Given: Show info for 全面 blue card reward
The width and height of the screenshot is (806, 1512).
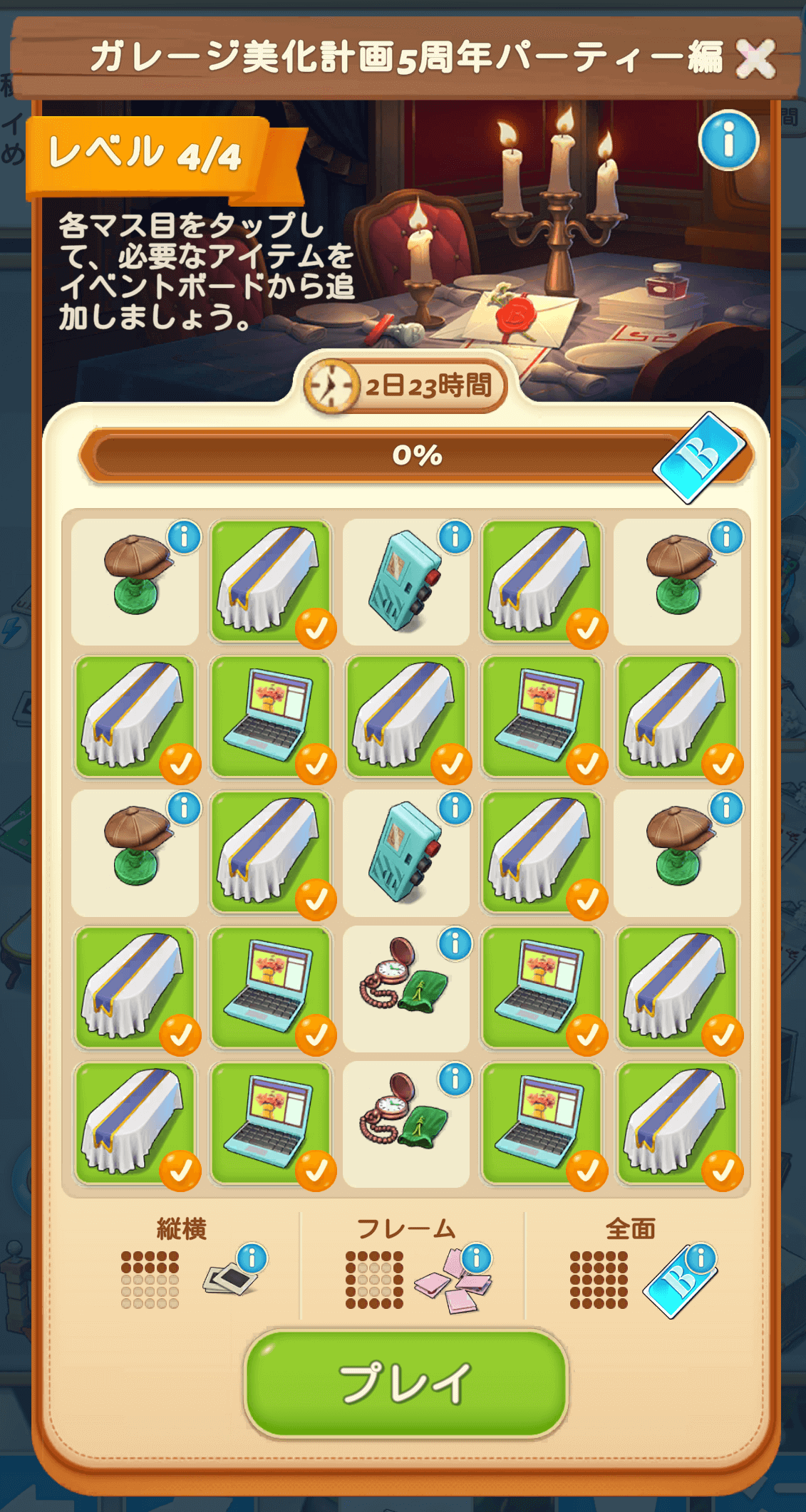Looking at the screenshot, I should pos(701,1258).
